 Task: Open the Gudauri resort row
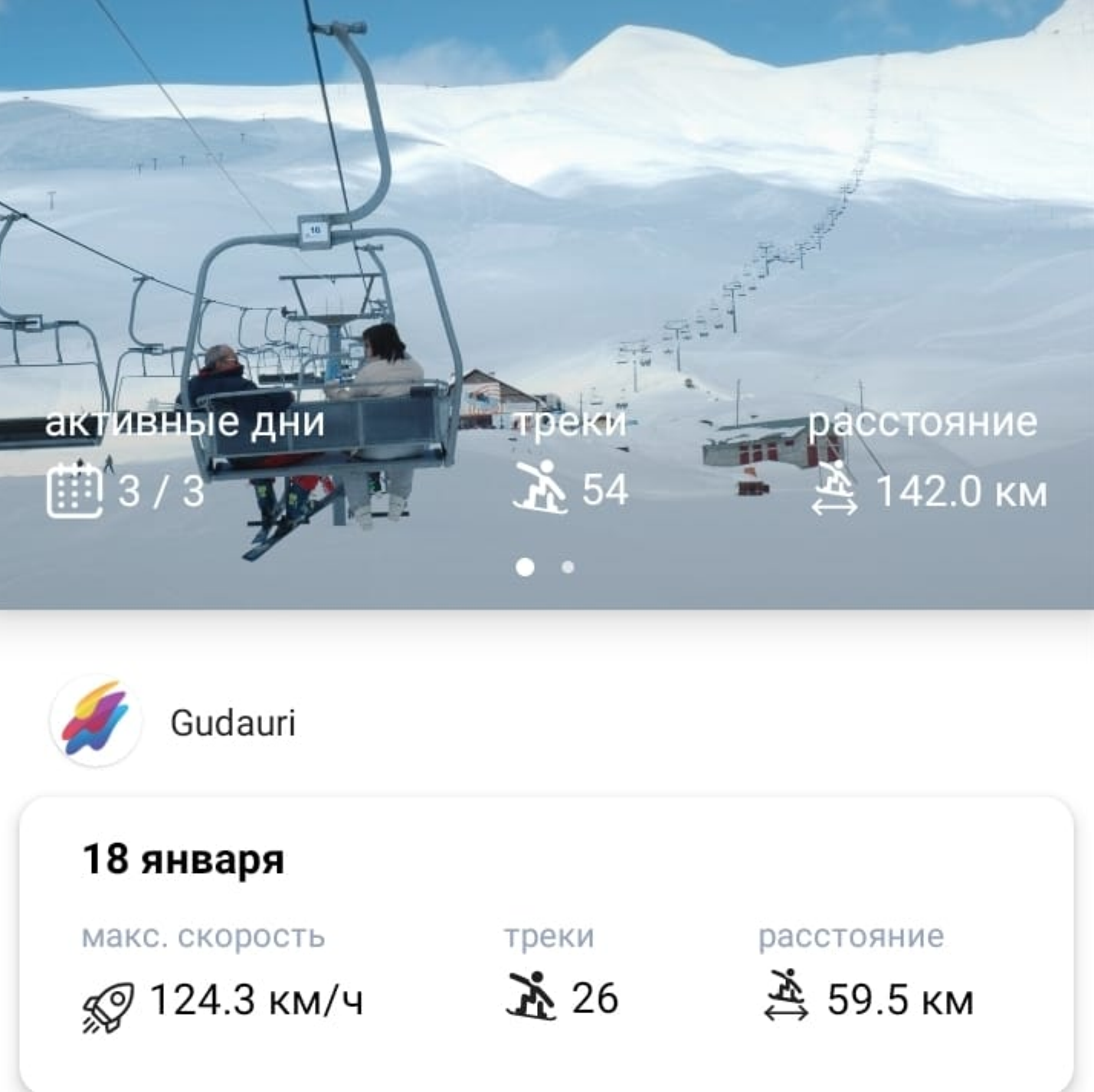232,722
